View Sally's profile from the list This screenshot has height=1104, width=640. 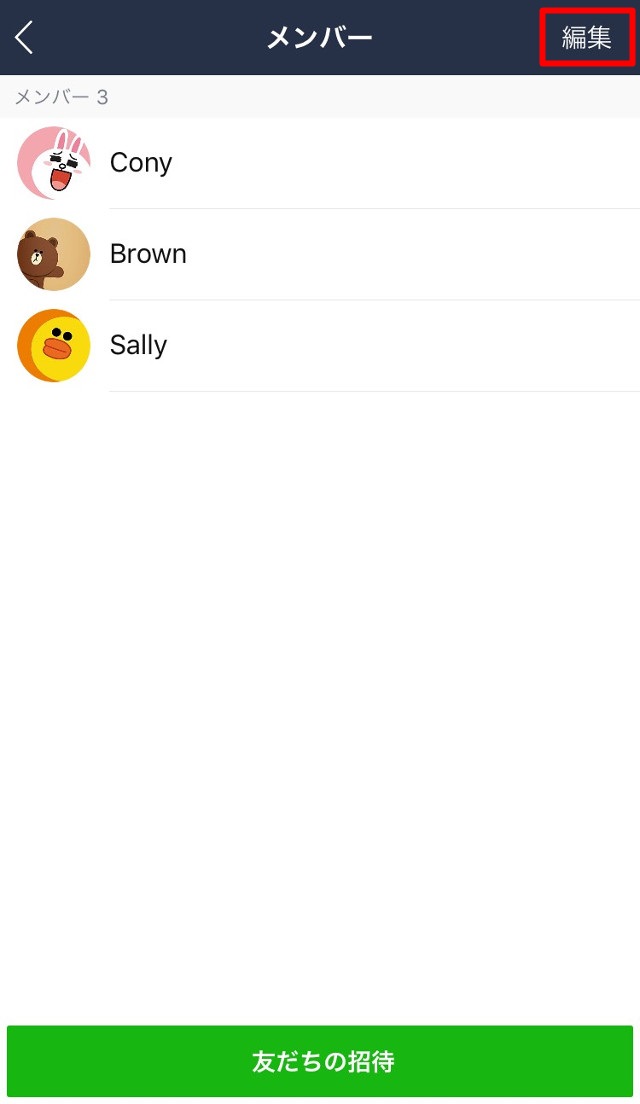coord(320,346)
